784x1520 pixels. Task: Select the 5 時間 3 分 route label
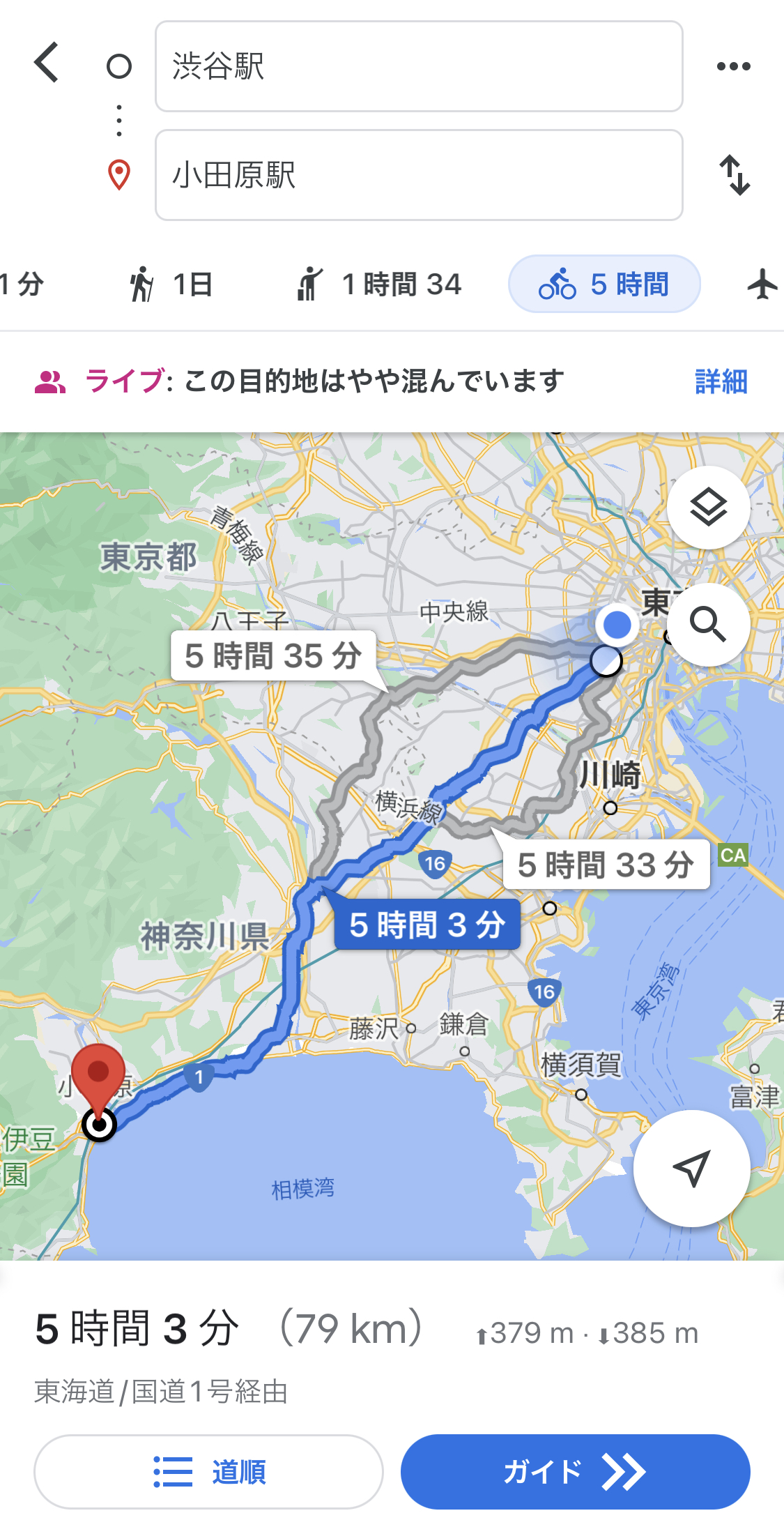[427, 925]
